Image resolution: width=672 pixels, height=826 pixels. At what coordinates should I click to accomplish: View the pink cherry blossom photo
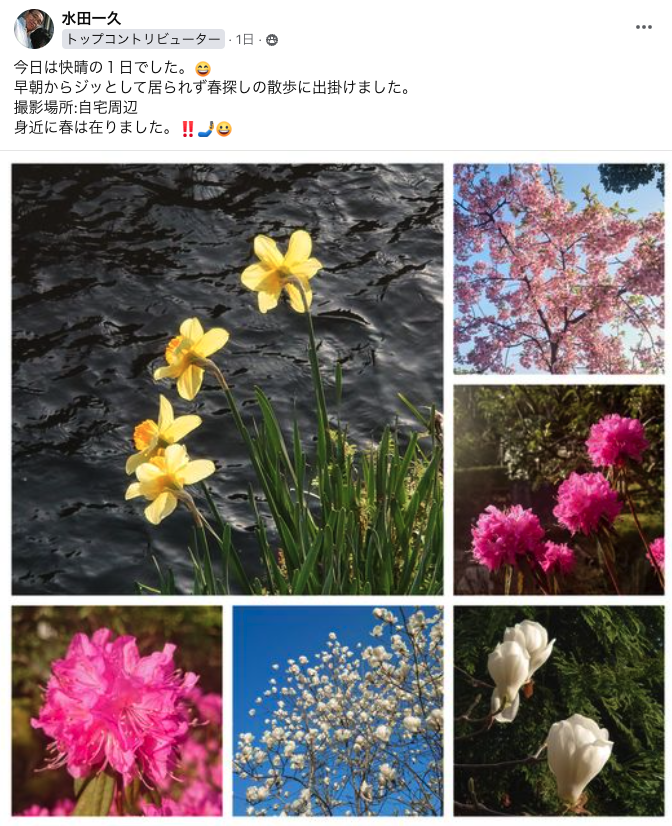[x=558, y=269]
